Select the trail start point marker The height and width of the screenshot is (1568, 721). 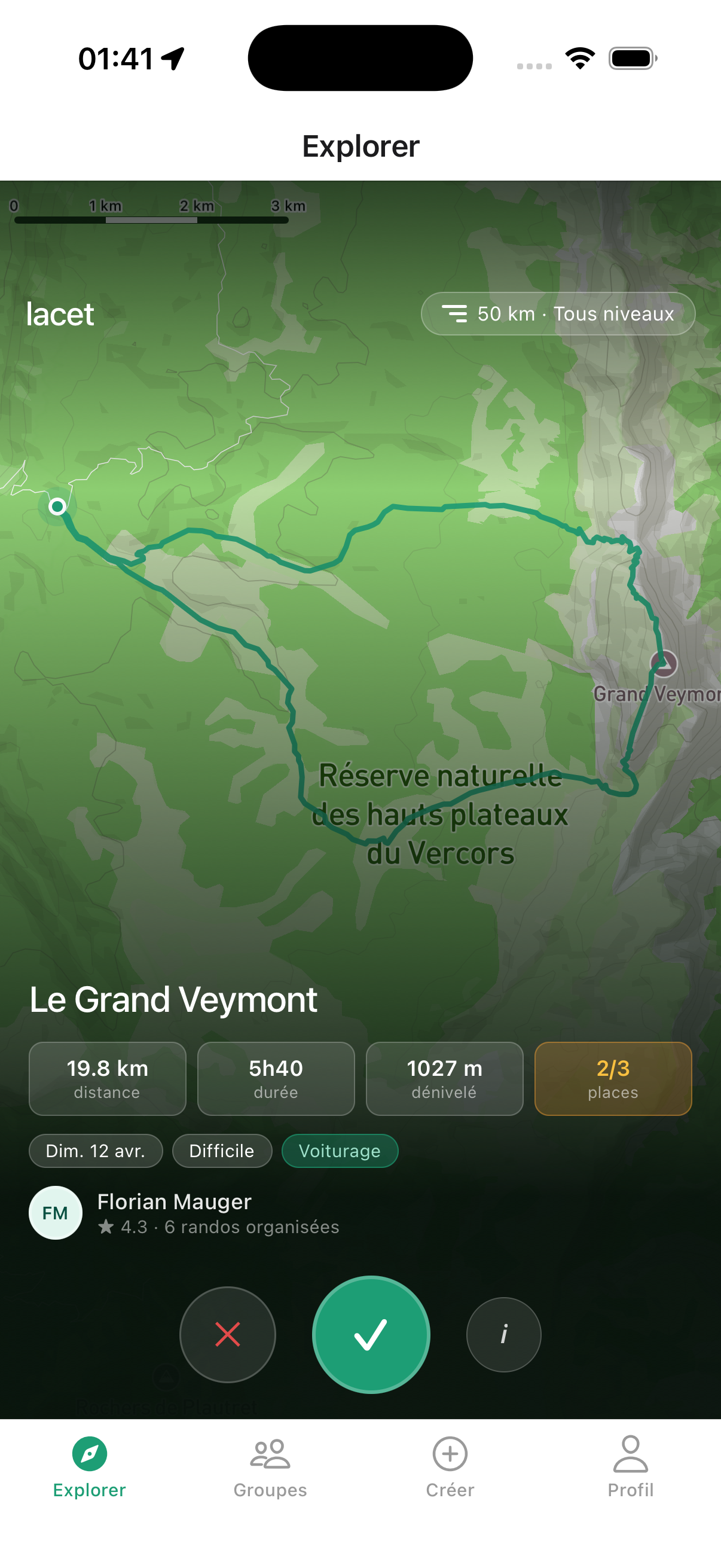pyautogui.click(x=57, y=506)
